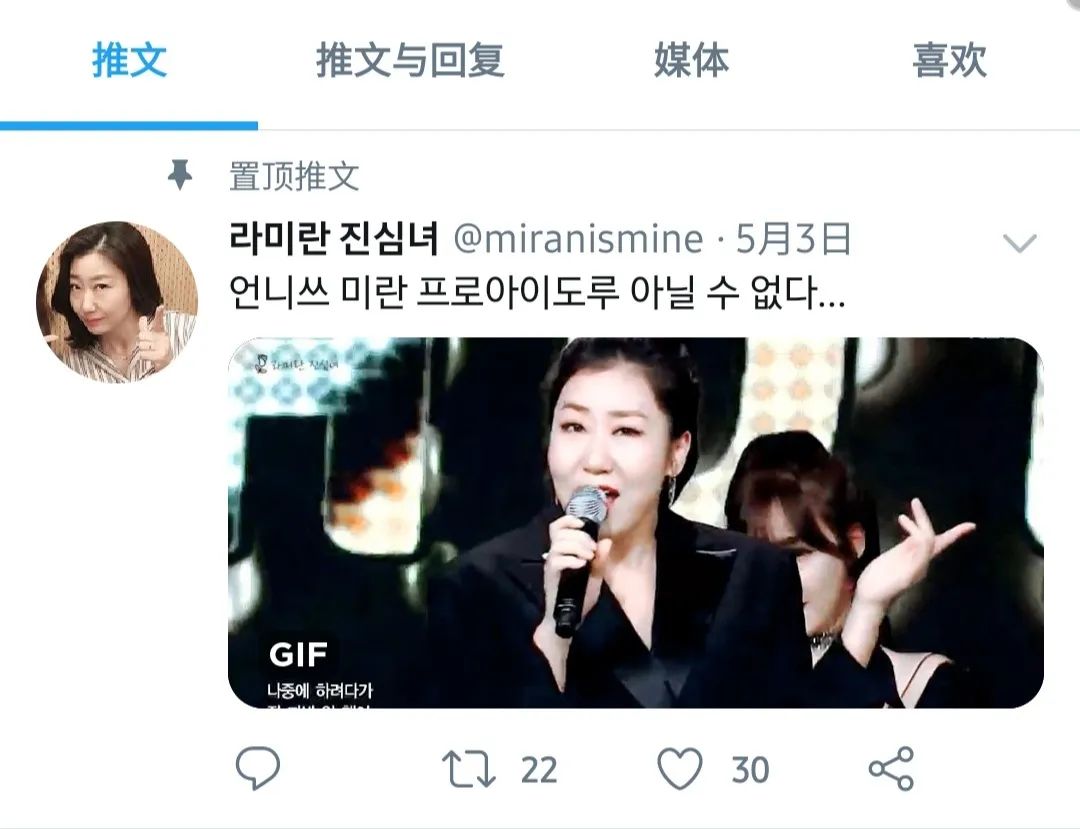Open the @miranismine profile link
Viewport: 1080px width, 829px height.
tap(578, 240)
